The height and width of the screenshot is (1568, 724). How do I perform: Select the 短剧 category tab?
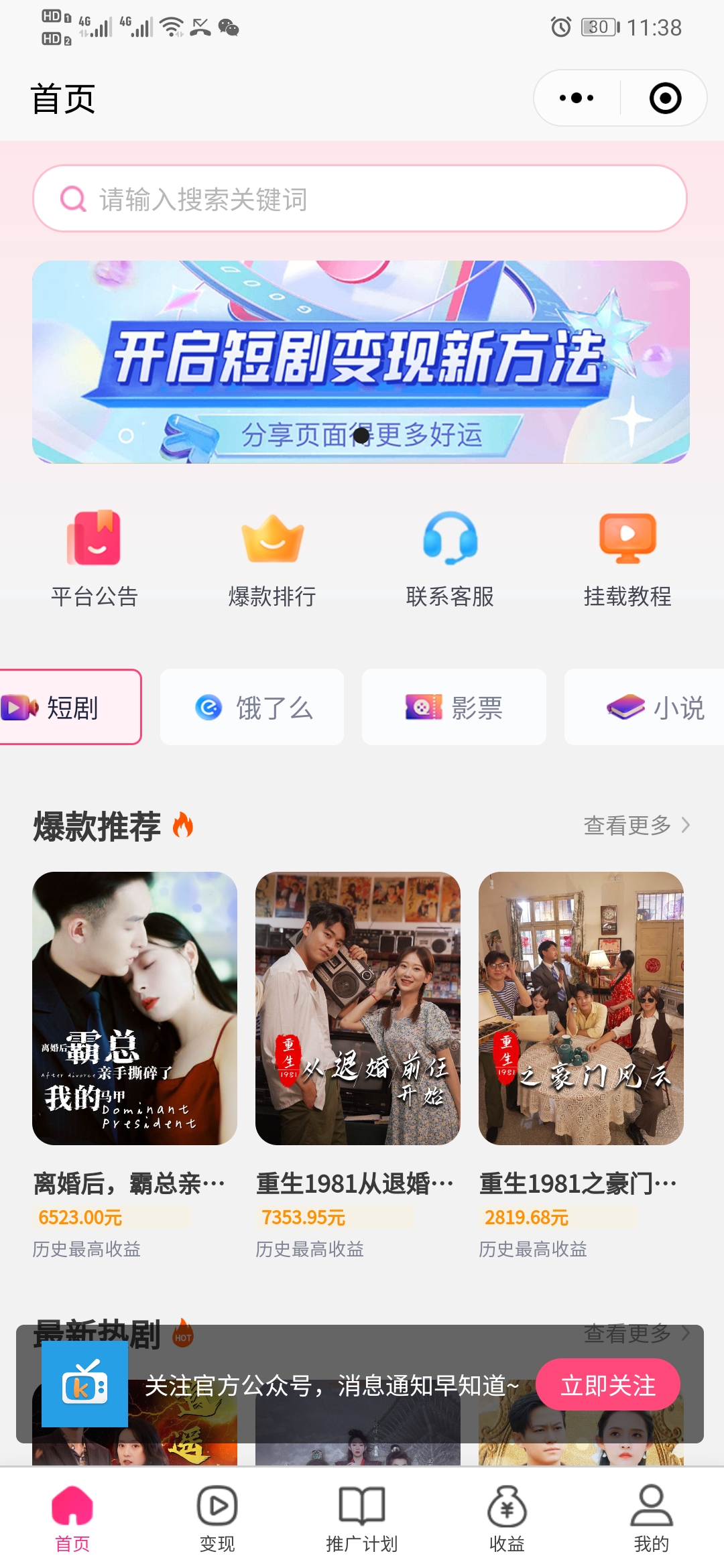pyautogui.click(x=67, y=707)
